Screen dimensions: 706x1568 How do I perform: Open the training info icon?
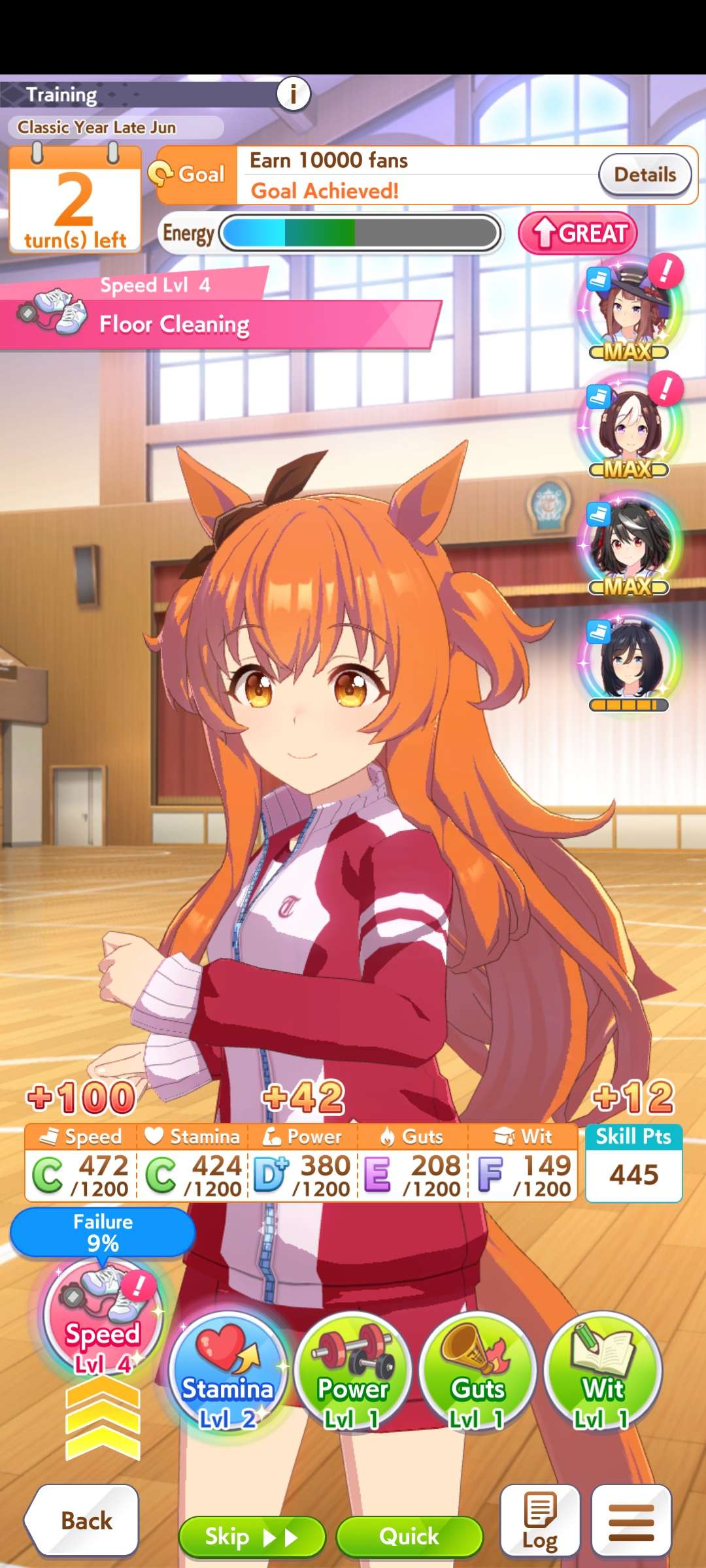293,94
